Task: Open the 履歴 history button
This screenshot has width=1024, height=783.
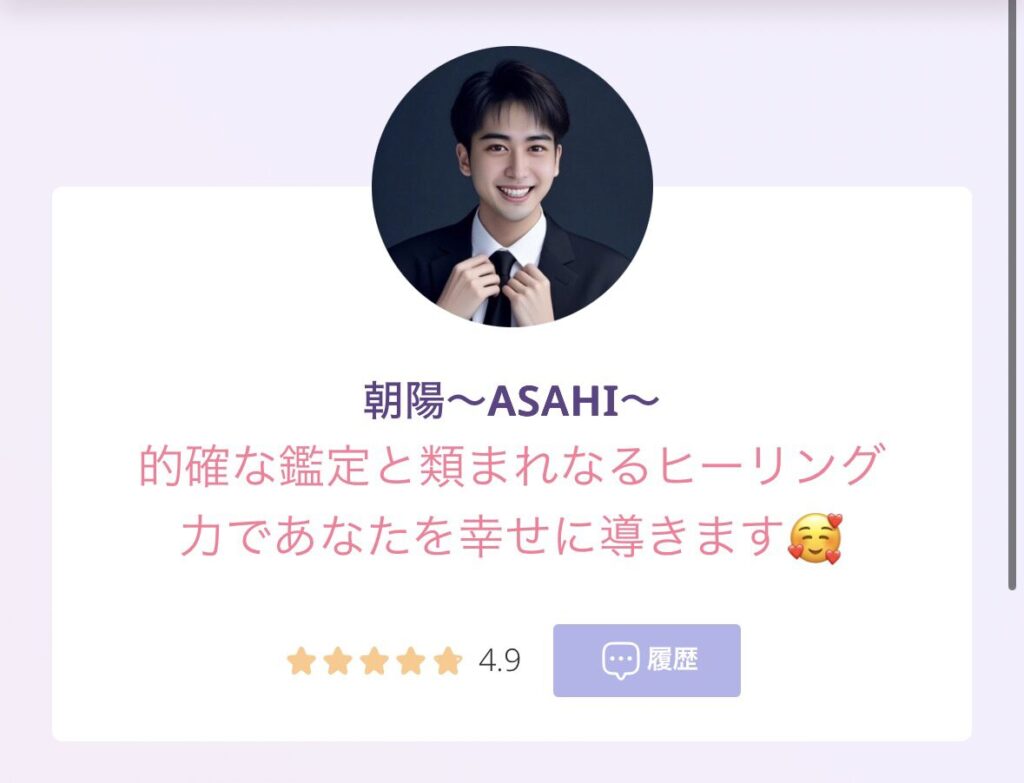Action: pos(646,660)
